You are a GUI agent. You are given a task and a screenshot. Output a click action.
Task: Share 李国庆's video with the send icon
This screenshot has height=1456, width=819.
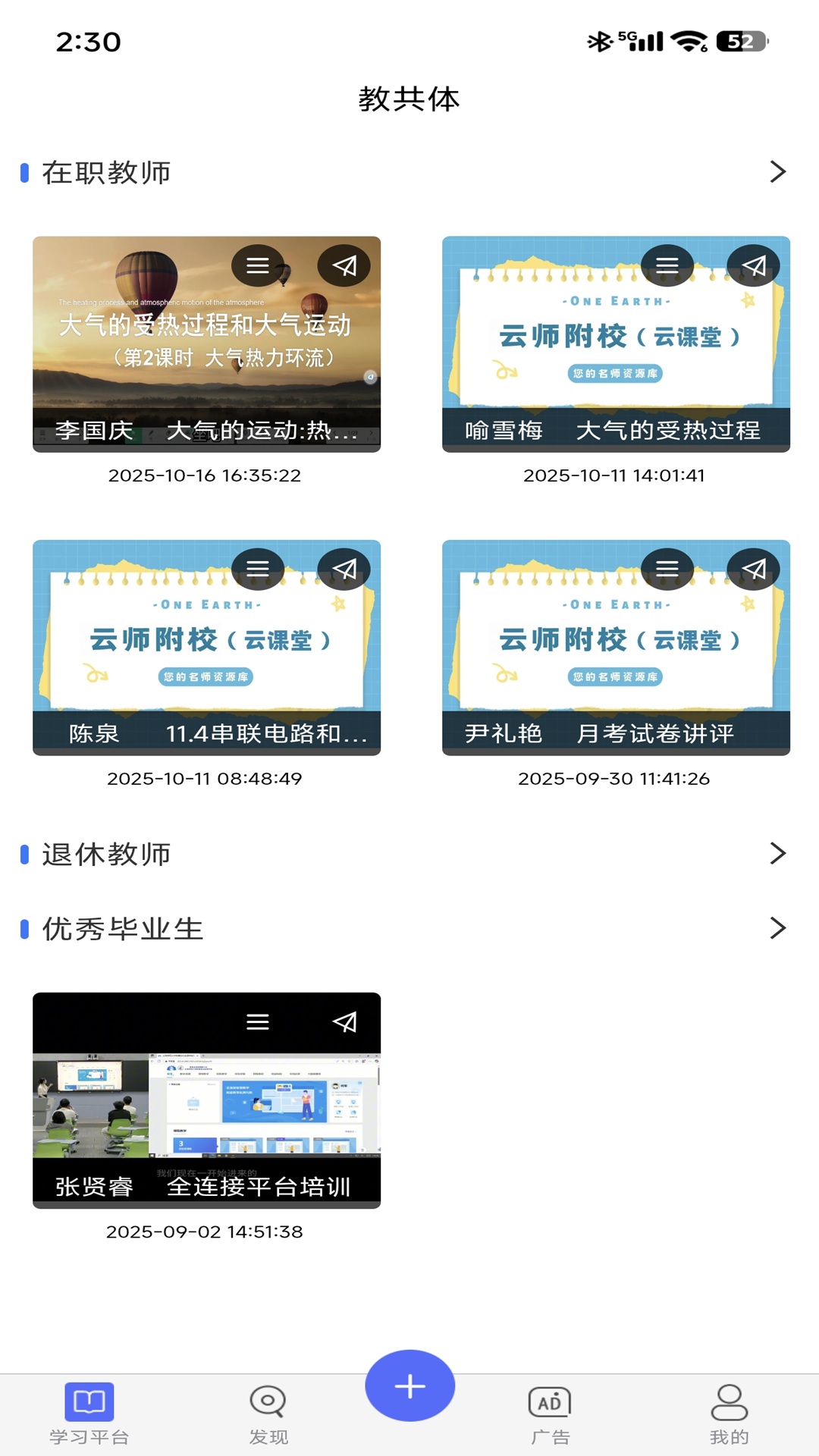coord(344,265)
